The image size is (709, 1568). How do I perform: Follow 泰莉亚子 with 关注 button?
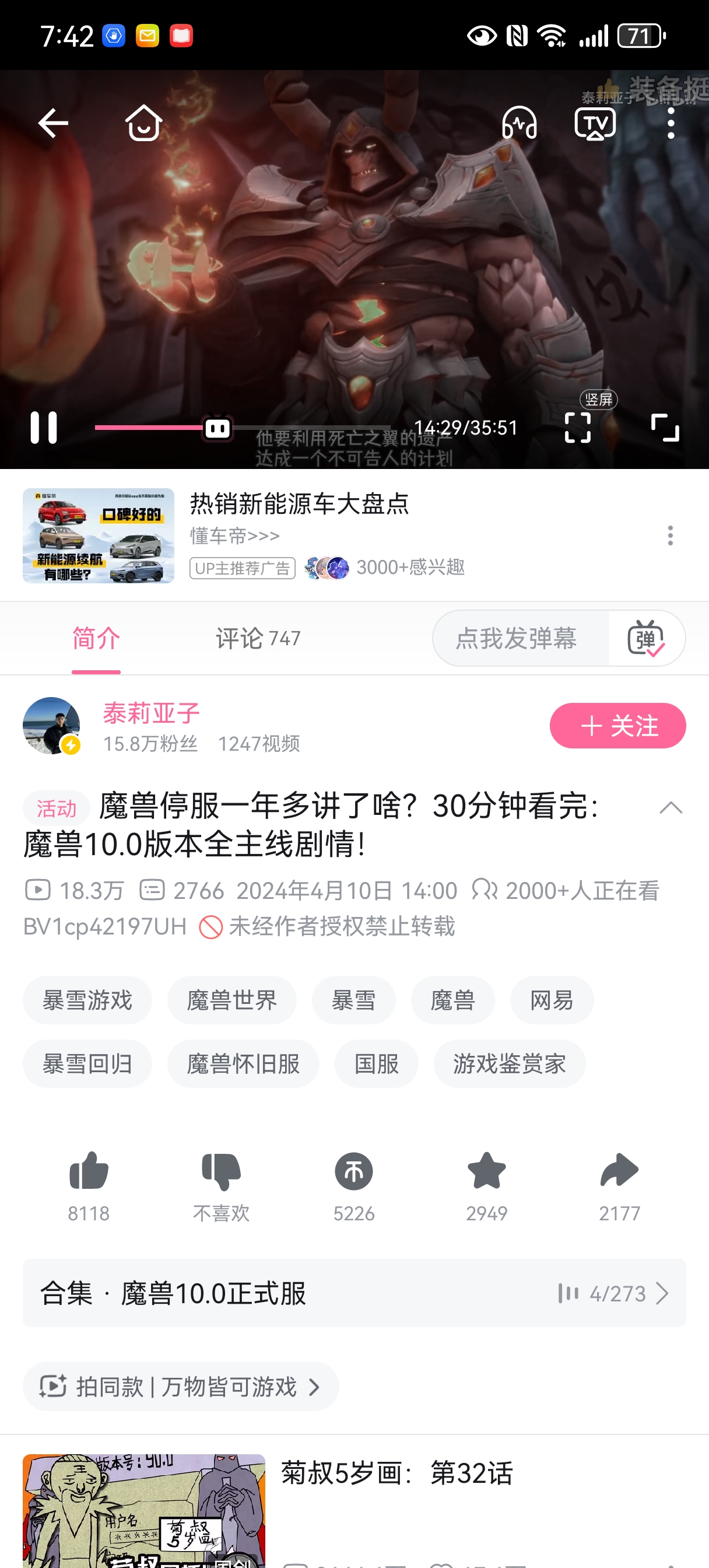617,726
